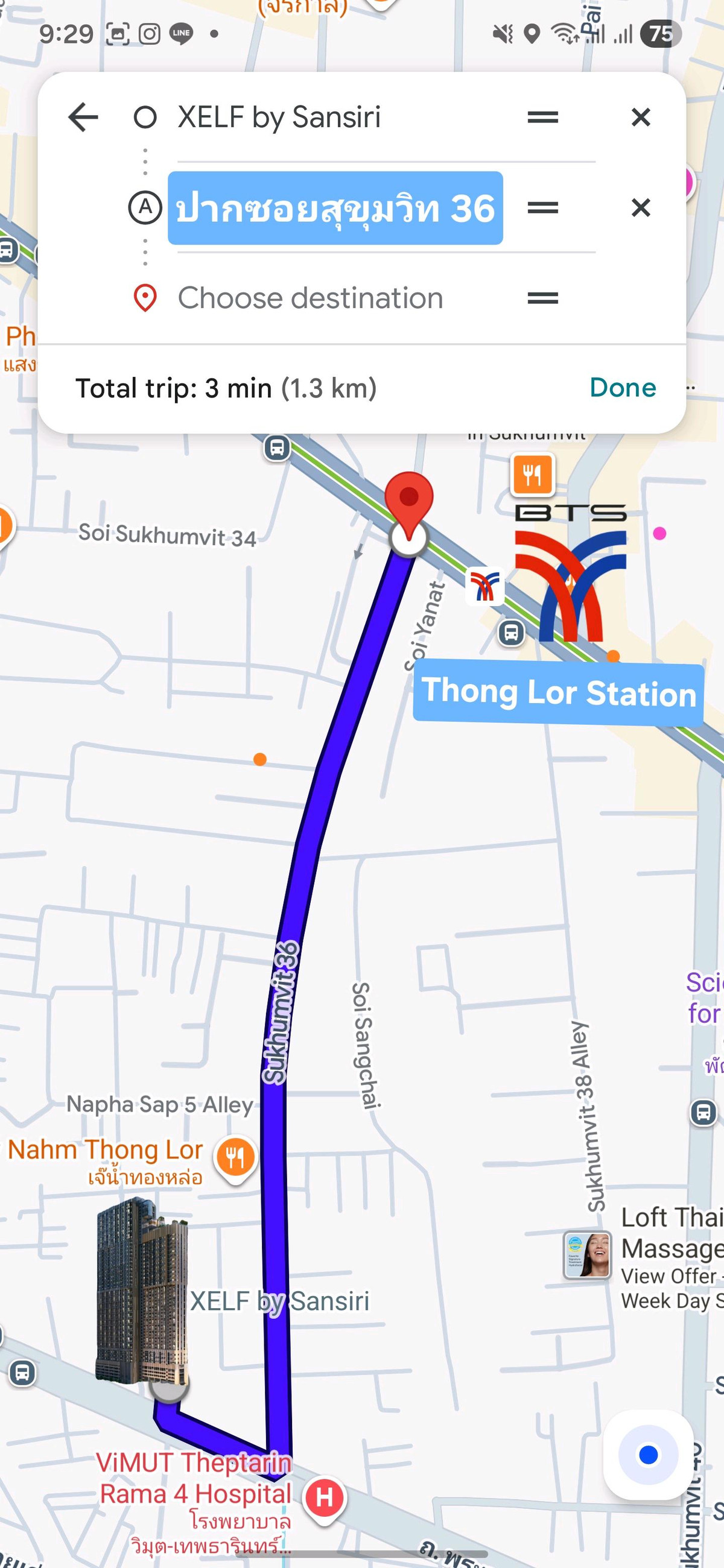This screenshot has width=724, height=1568.
Task: Remove the XELF by Sansiri stop
Action: tap(641, 117)
